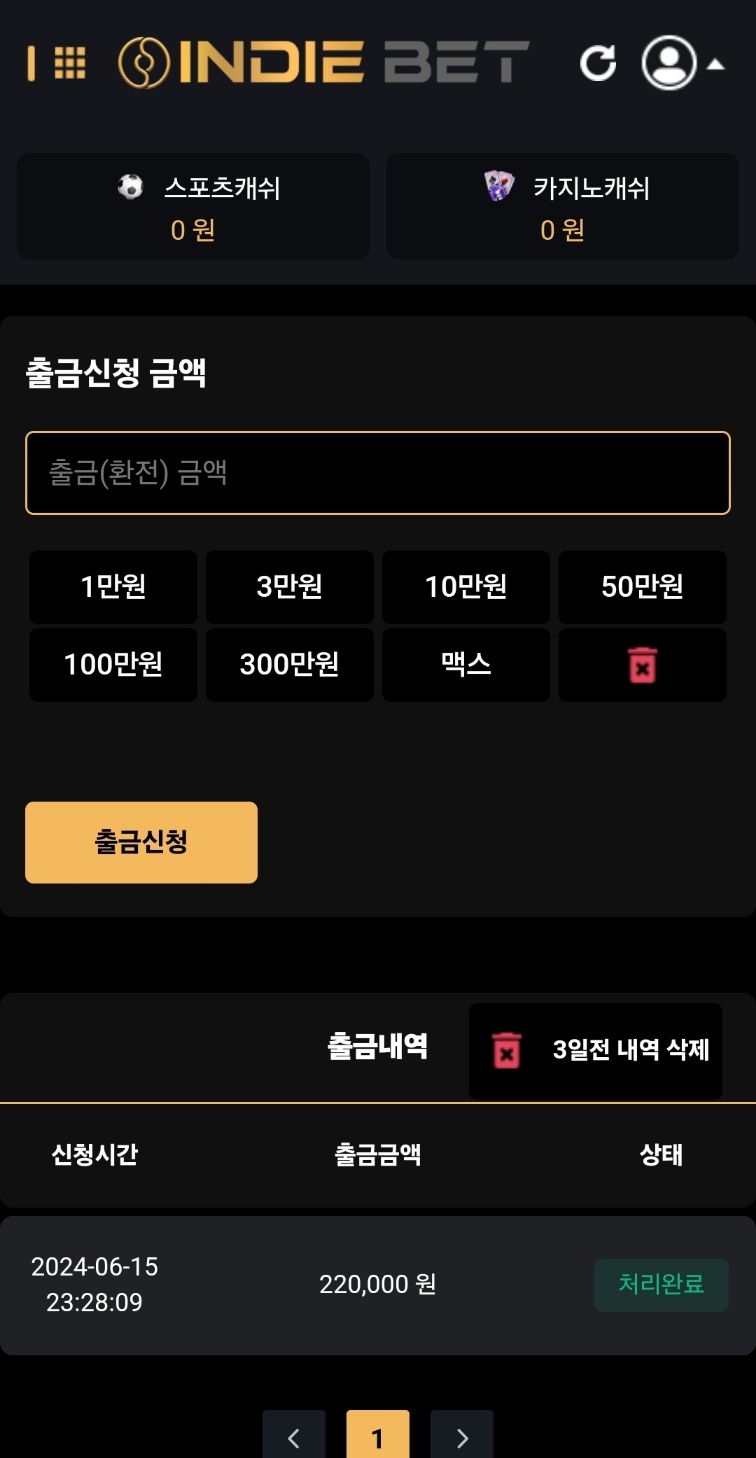
Task: Open the user profile dropdown
Action: click(x=682, y=63)
